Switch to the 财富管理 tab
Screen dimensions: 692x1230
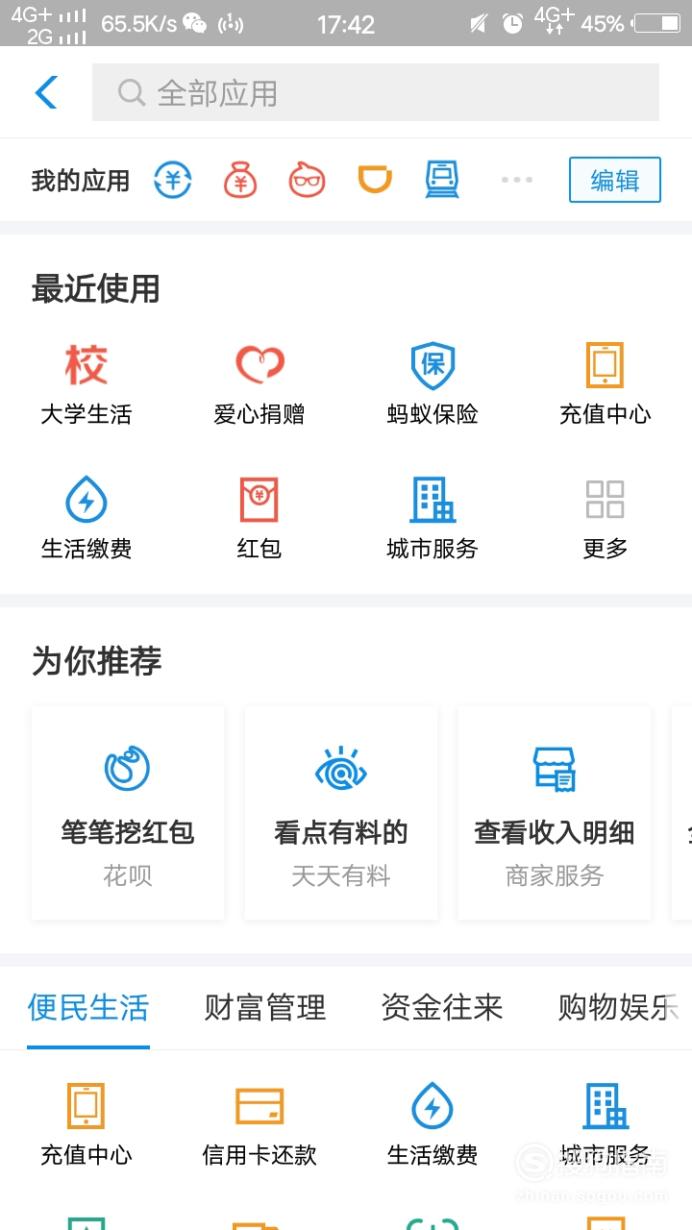265,1007
